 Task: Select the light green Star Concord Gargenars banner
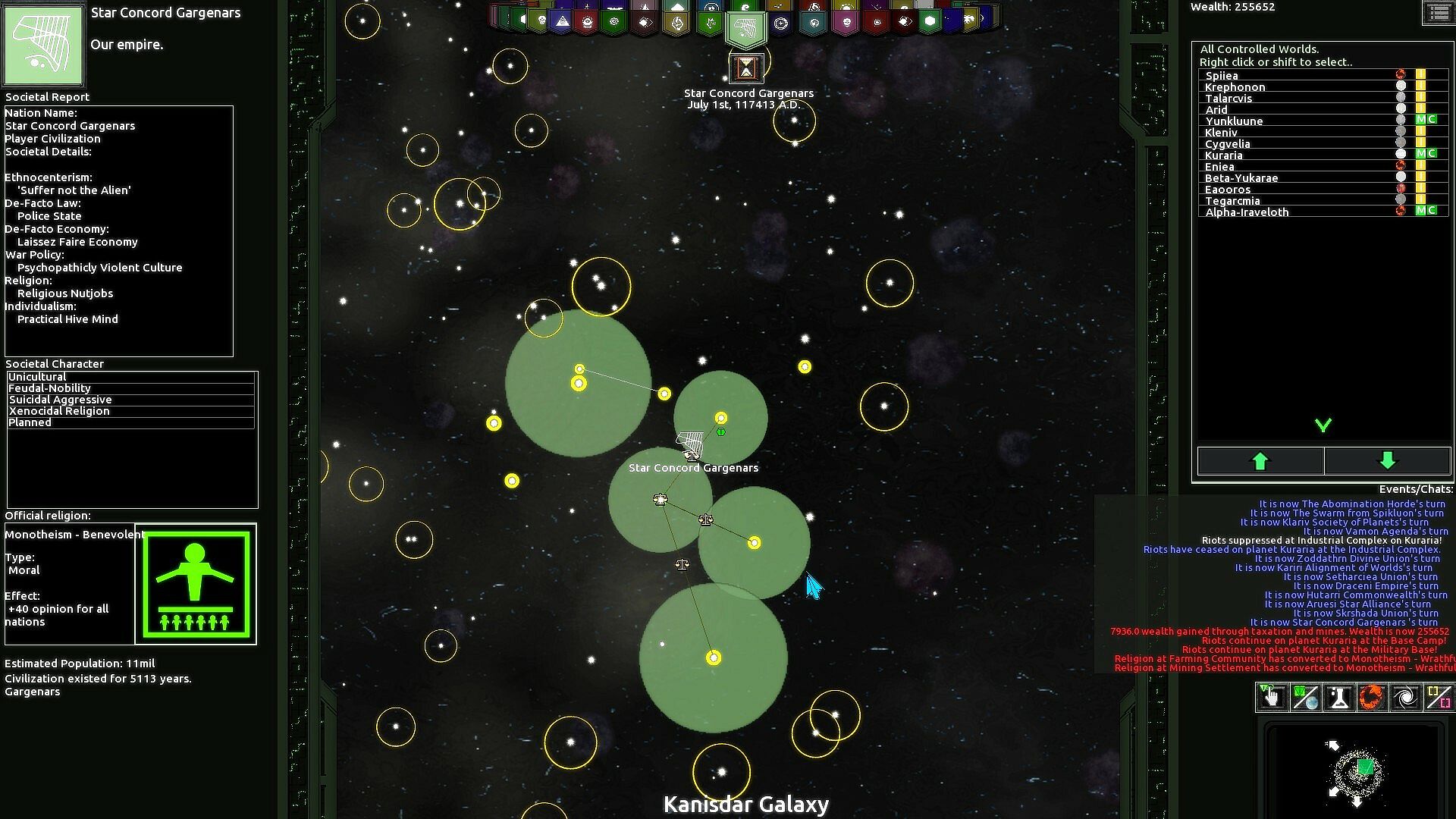(745, 29)
